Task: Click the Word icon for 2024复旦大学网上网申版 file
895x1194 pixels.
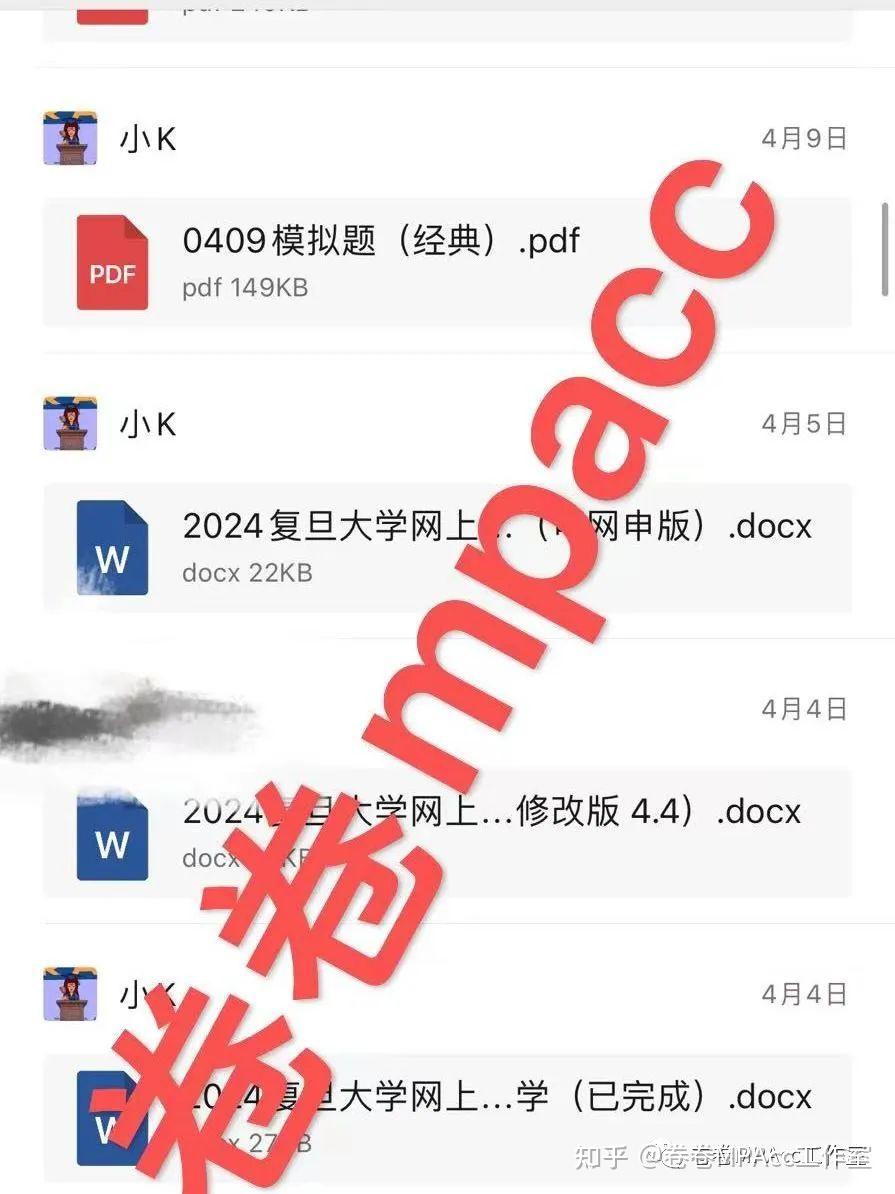Action: (112, 547)
